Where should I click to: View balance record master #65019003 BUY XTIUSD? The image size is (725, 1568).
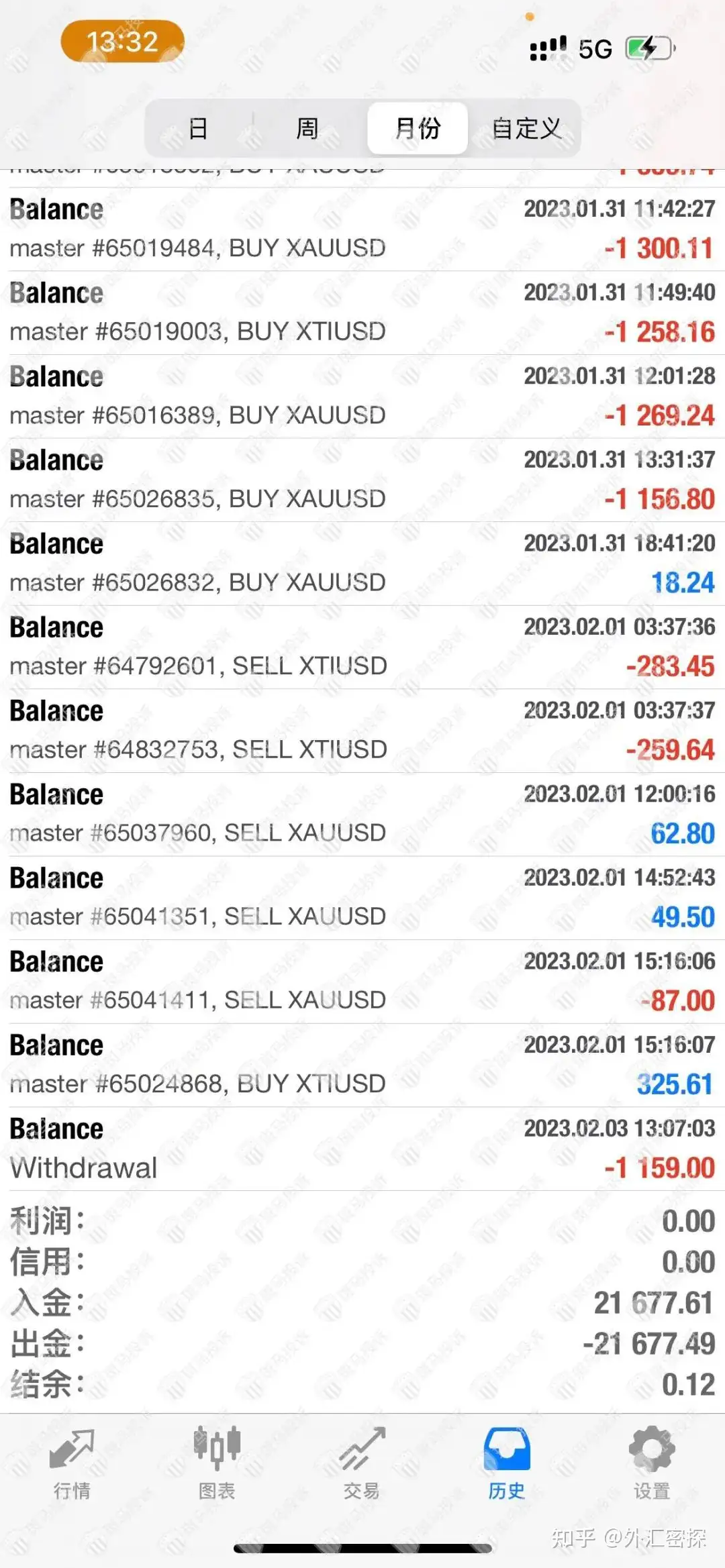(x=362, y=313)
